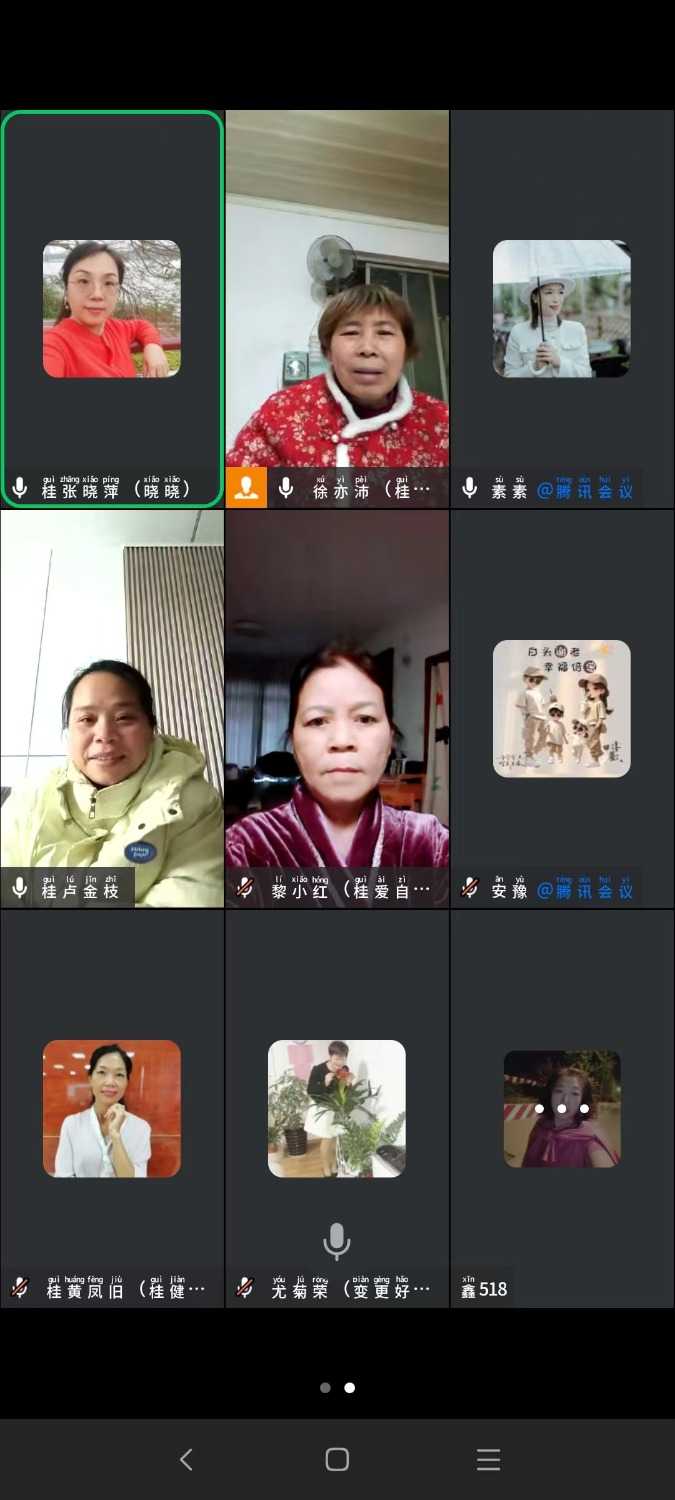Viewport: 675px width, 1500px height.
Task: Open recent apps from navigation bar
Action: pos(488,1459)
